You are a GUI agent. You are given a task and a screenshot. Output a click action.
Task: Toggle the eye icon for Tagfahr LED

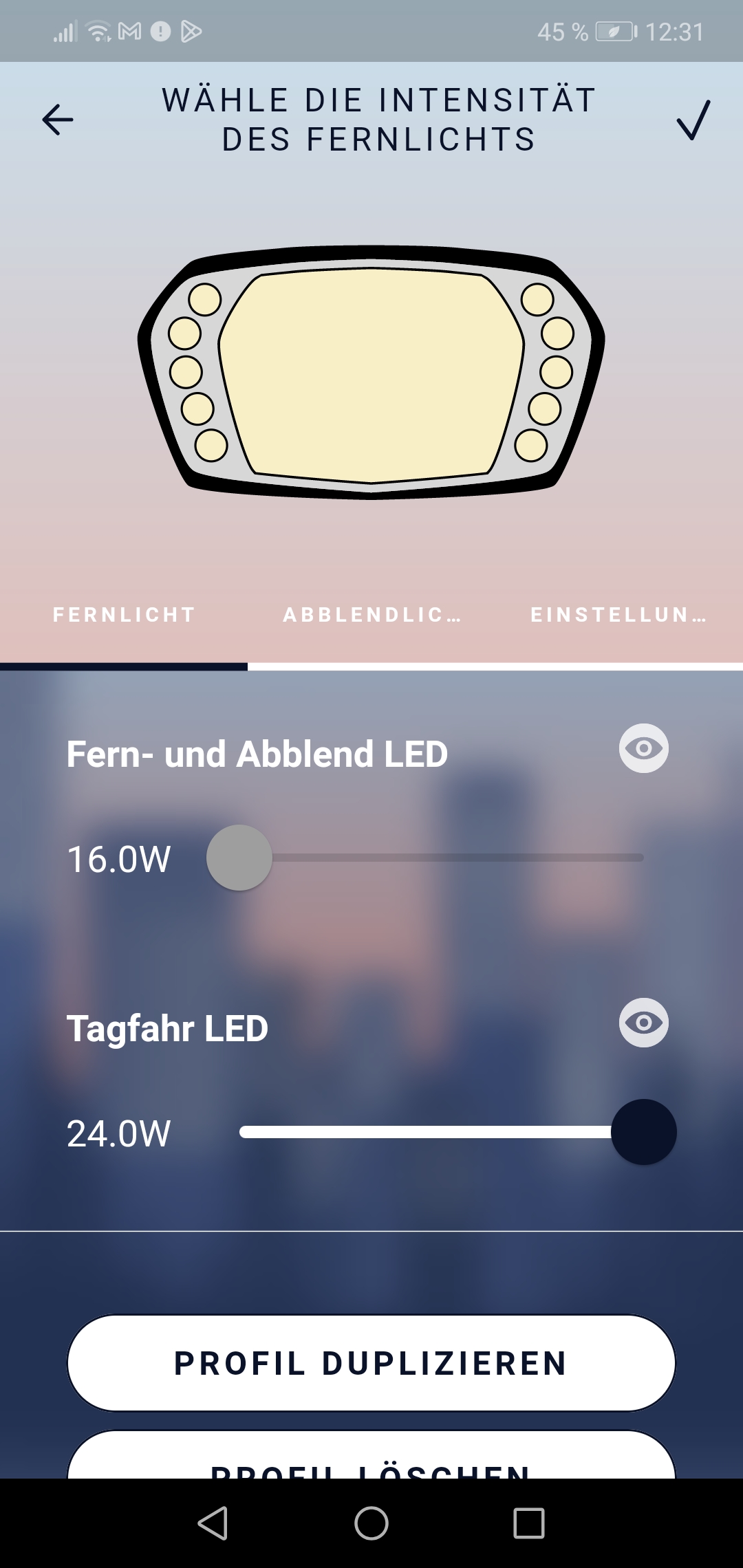point(643,1023)
